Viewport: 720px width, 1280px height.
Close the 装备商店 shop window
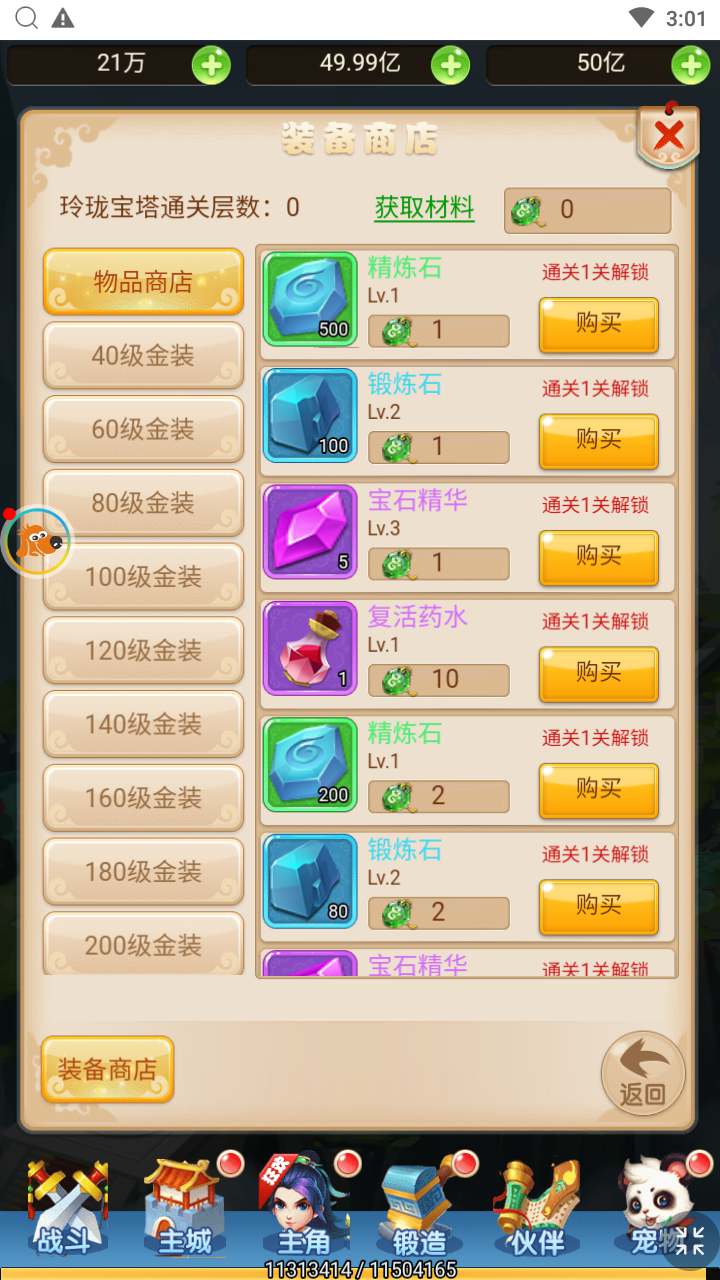tap(668, 134)
